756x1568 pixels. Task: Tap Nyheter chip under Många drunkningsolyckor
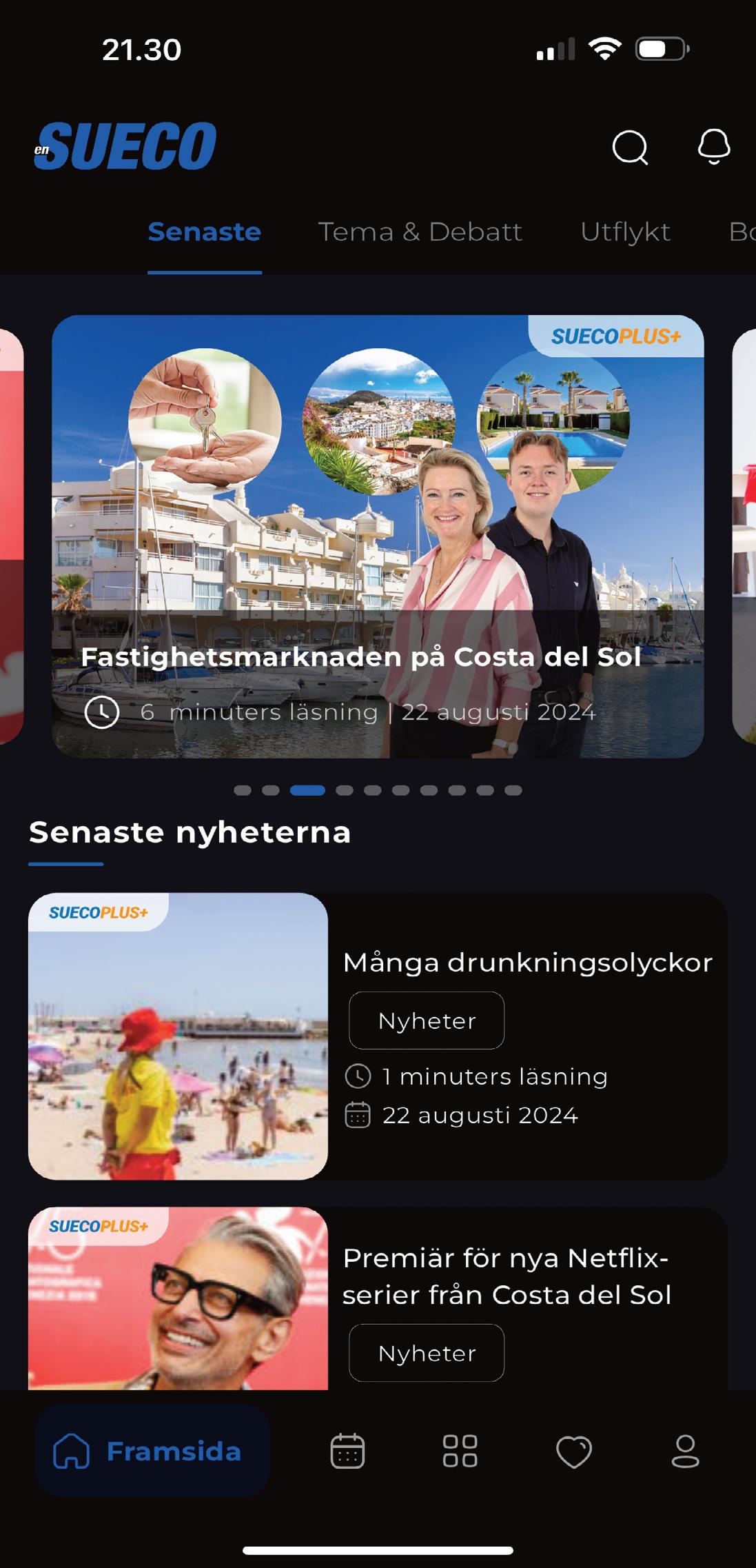(x=427, y=1021)
